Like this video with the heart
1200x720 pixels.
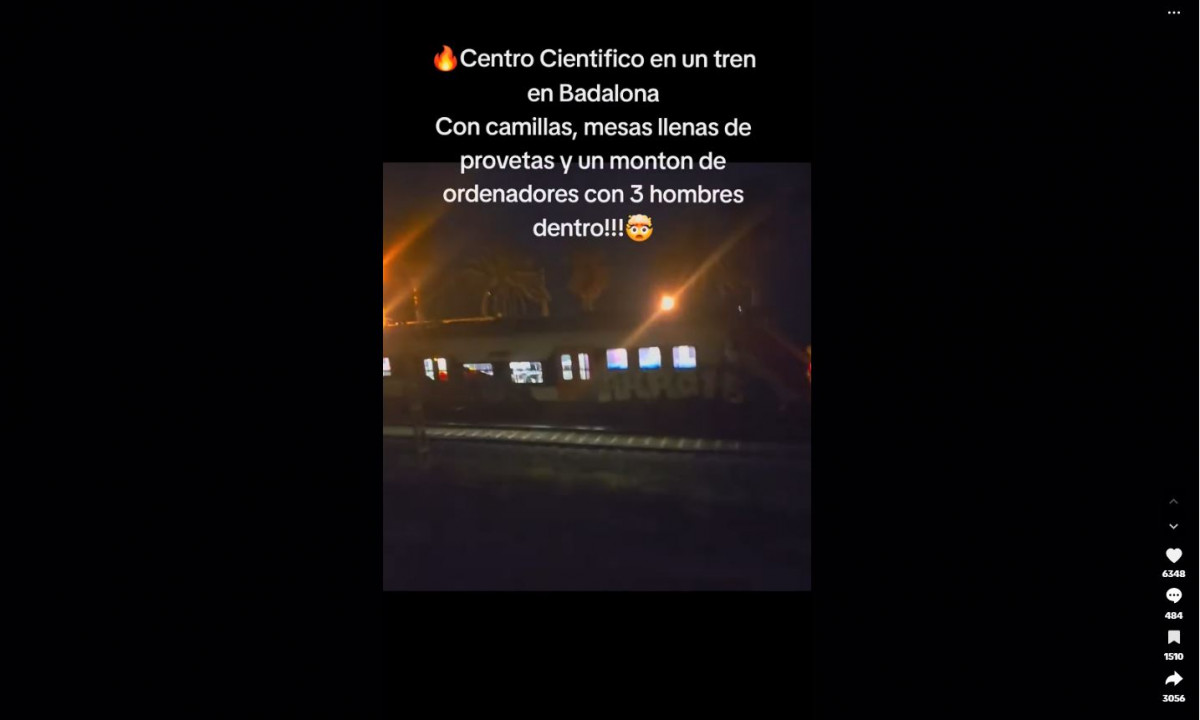[1174, 556]
